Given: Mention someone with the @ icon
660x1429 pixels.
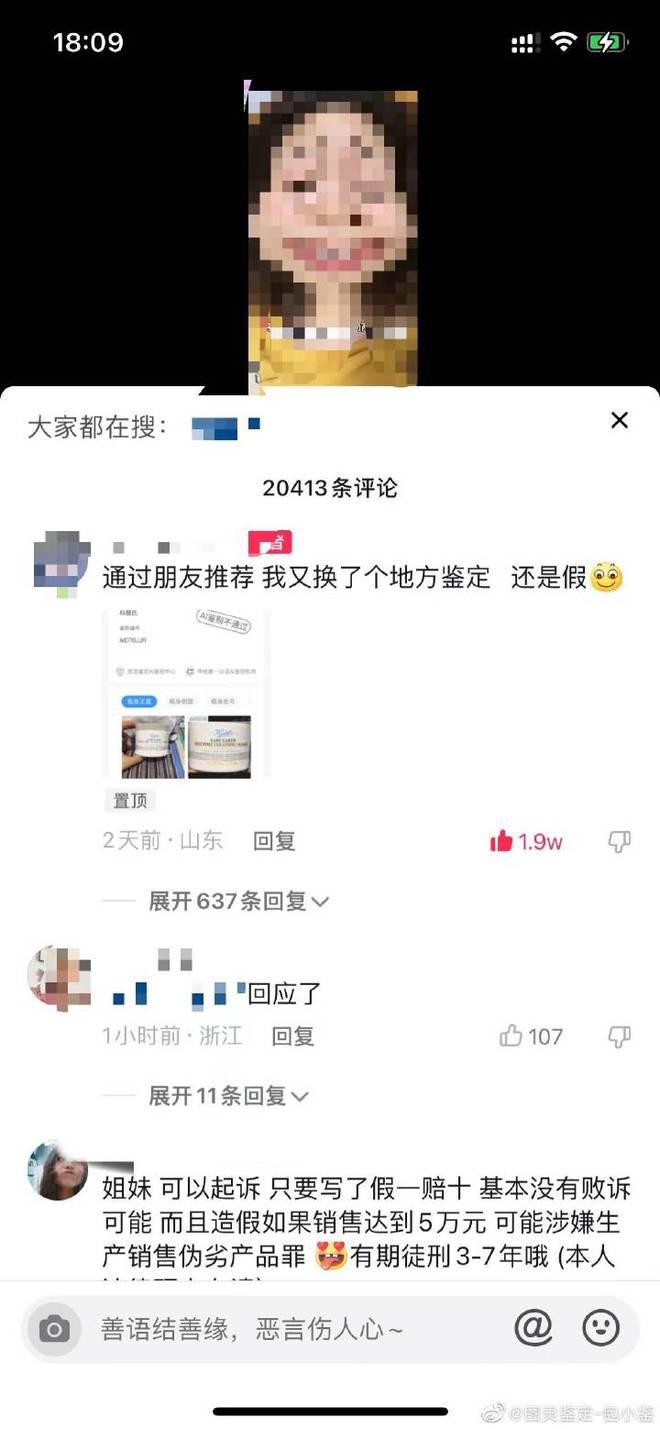Looking at the screenshot, I should coord(533,1328).
